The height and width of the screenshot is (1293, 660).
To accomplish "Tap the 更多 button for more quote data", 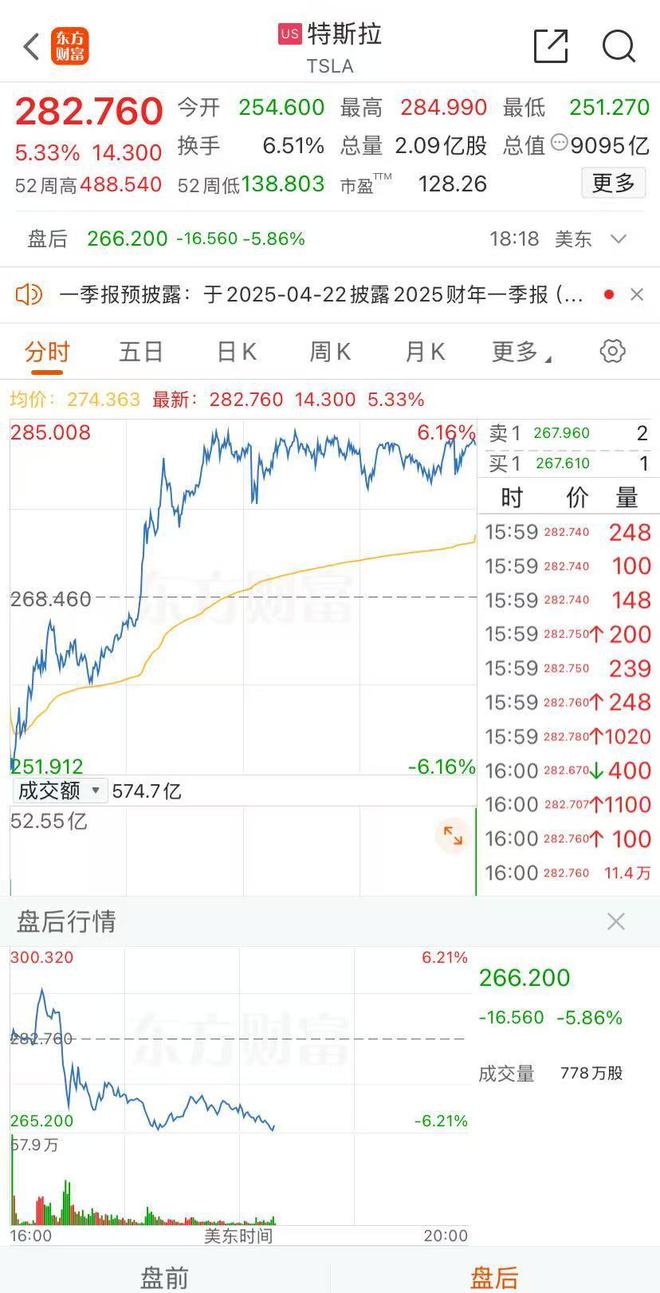I will click(x=613, y=183).
